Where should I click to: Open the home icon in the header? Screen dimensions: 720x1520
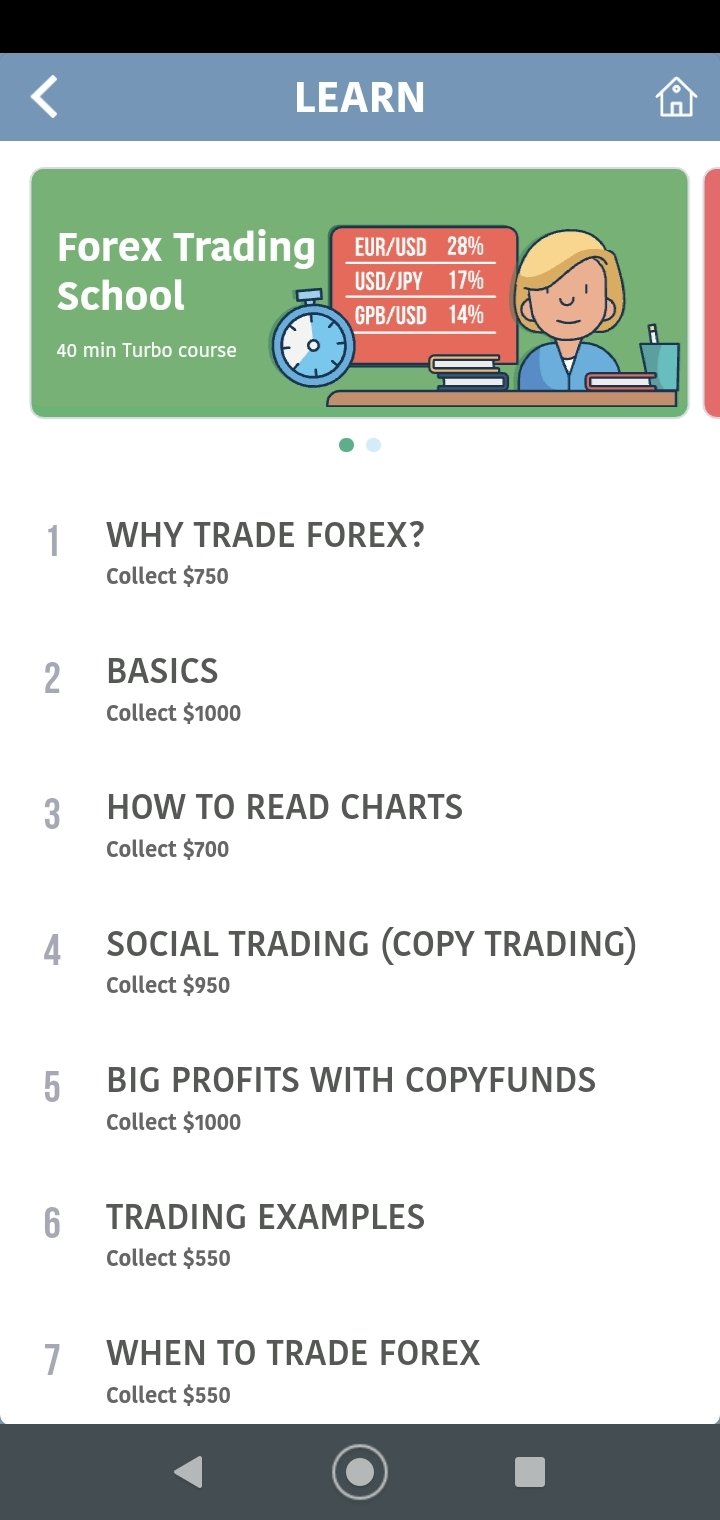pyautogui.click(x=676, y=97)
